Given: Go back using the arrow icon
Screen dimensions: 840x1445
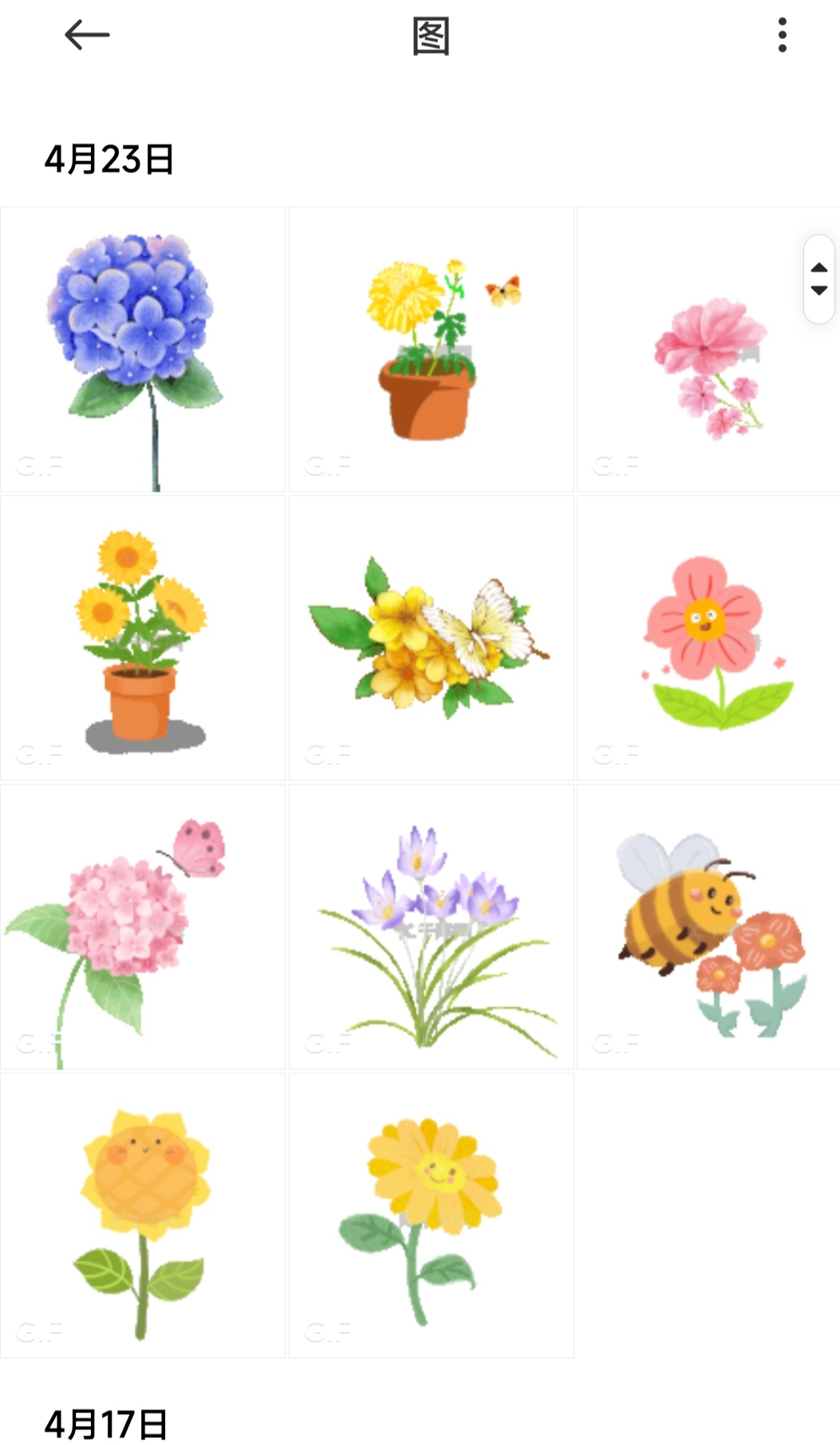Looking at the screenshot, I should 86,35.
